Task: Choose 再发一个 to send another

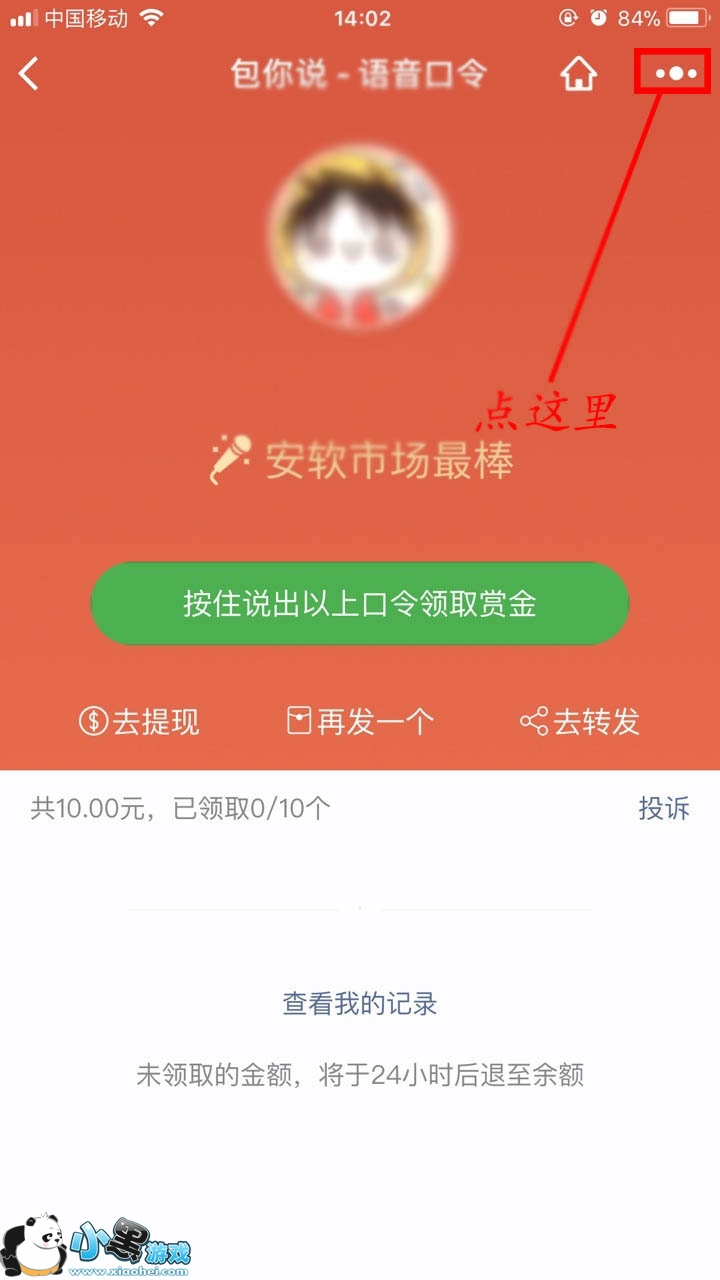Action: [x=360, y=721]
